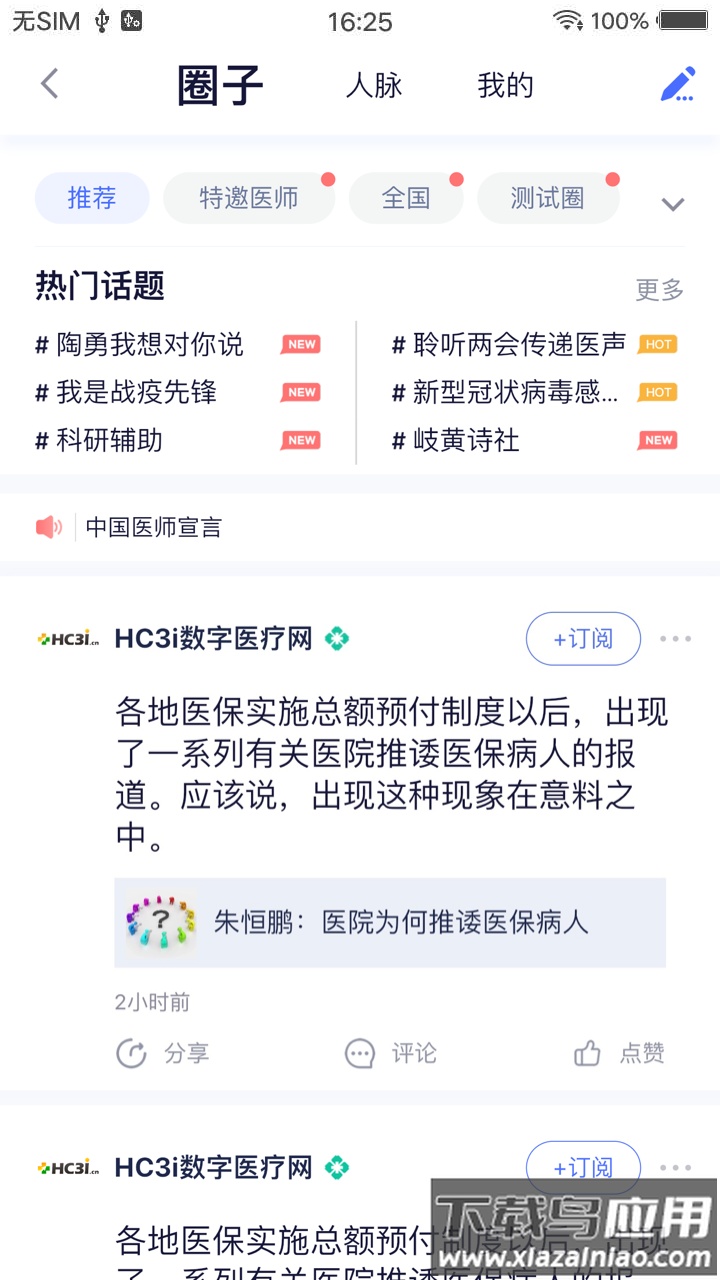Viewport: 720px width, 1280px height.
Task: Tap the speaker icon beside 中国医师宣言
Action: tap(48, 527)
